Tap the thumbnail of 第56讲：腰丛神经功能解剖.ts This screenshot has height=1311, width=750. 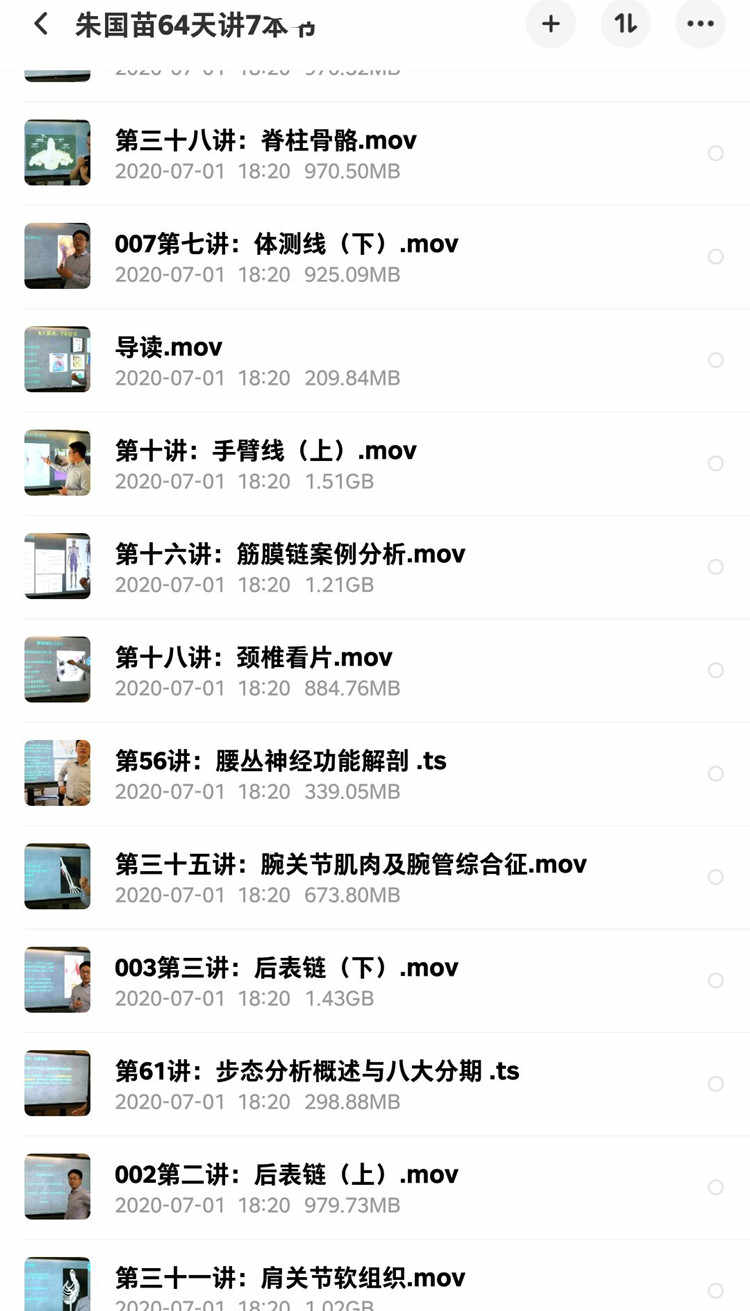click(57, 772)
